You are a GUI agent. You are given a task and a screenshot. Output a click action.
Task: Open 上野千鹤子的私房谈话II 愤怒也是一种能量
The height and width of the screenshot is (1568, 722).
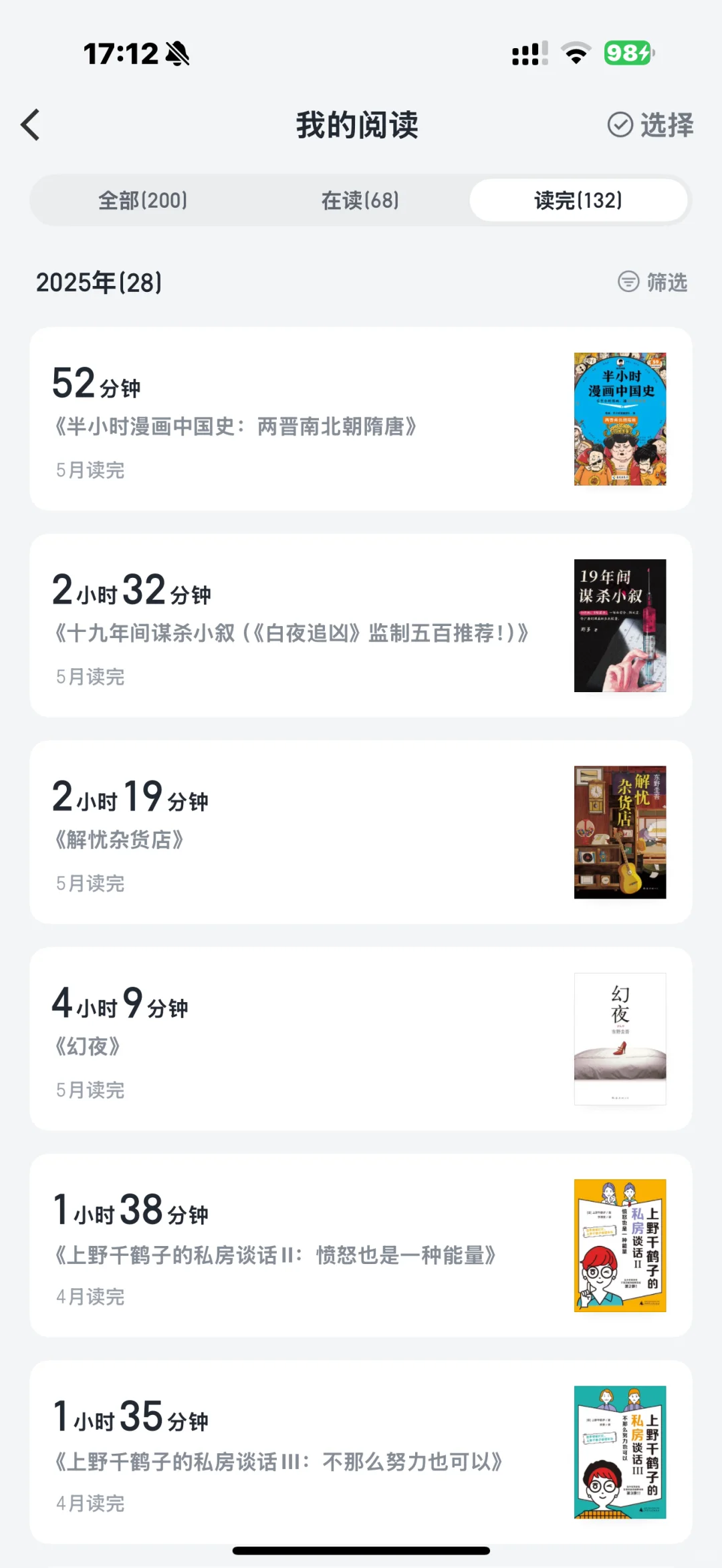tap(361, 1245)
